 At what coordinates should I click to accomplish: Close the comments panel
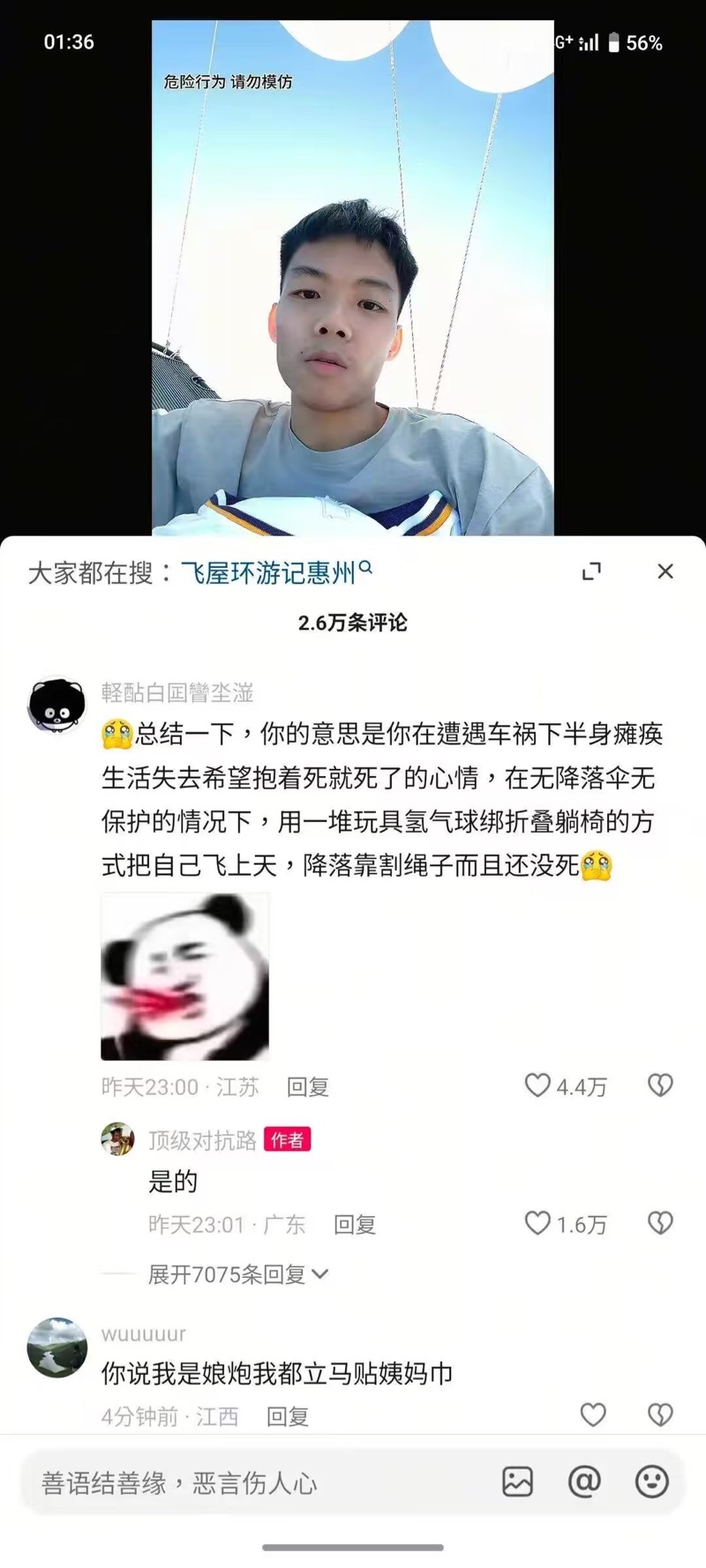click(x=665, y=571)
